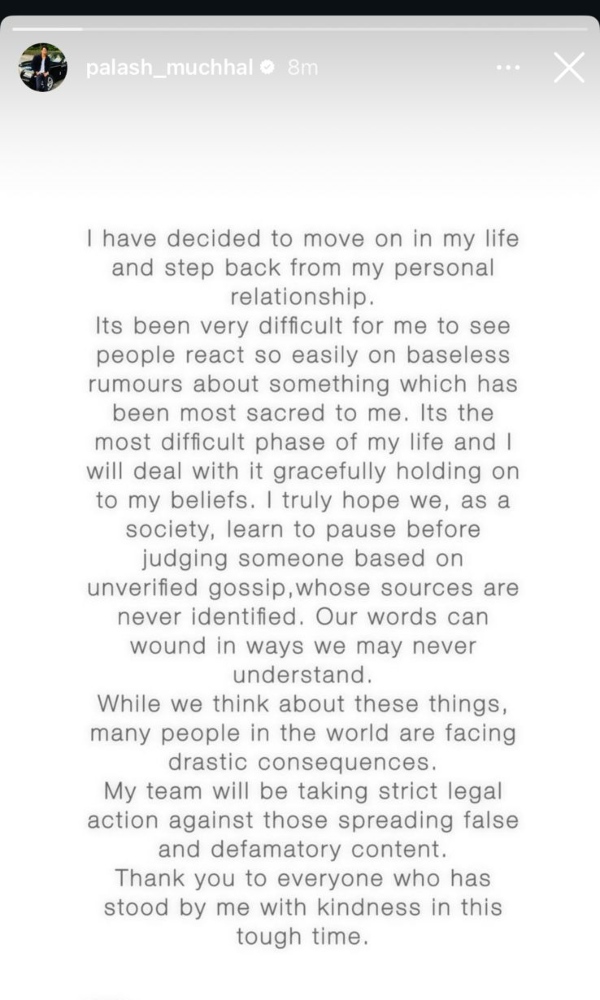Open palash_muchhal's profile picture
600x1000 pixels.
(43, 68)
